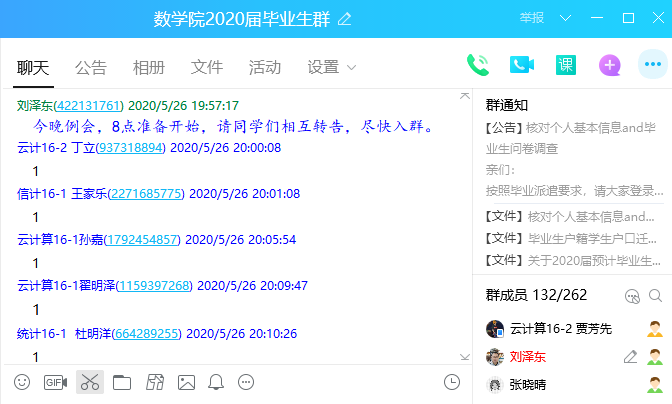Screen dimensions: 672x404
Task: Start a group voice call
Action: (478, 66)
